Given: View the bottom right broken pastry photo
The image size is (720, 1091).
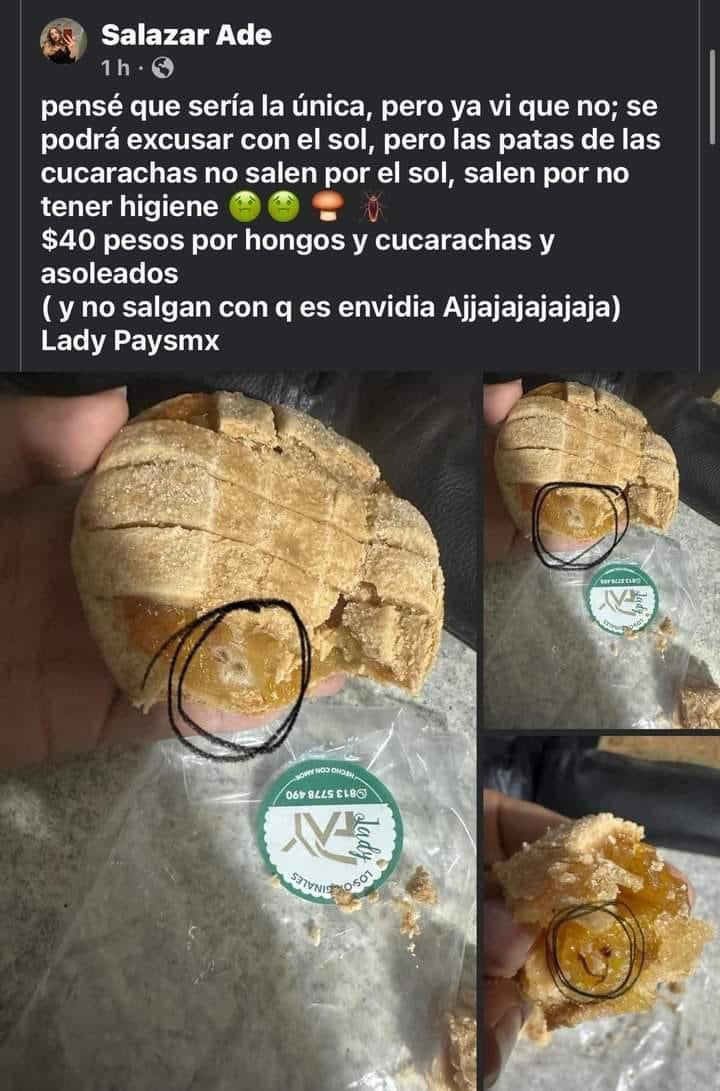Looking at the screenshot, I should (x=601, y=912).
